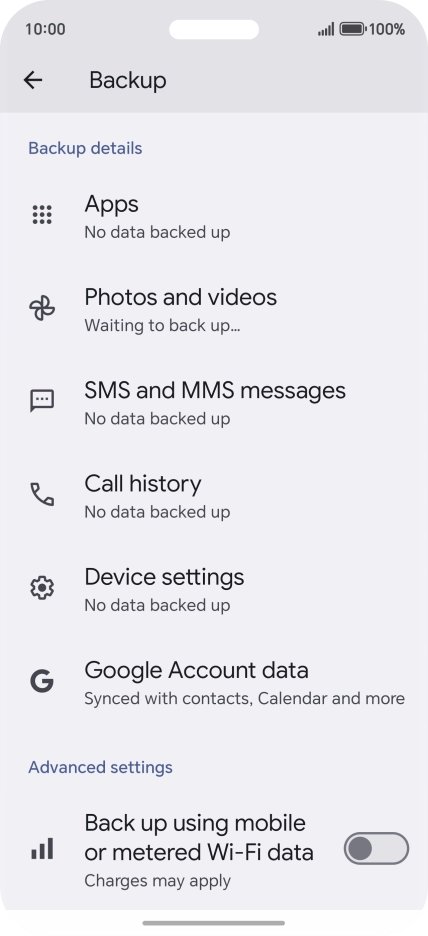Open Google Account data
The image size is (428, 936).
tap(214, 682)
